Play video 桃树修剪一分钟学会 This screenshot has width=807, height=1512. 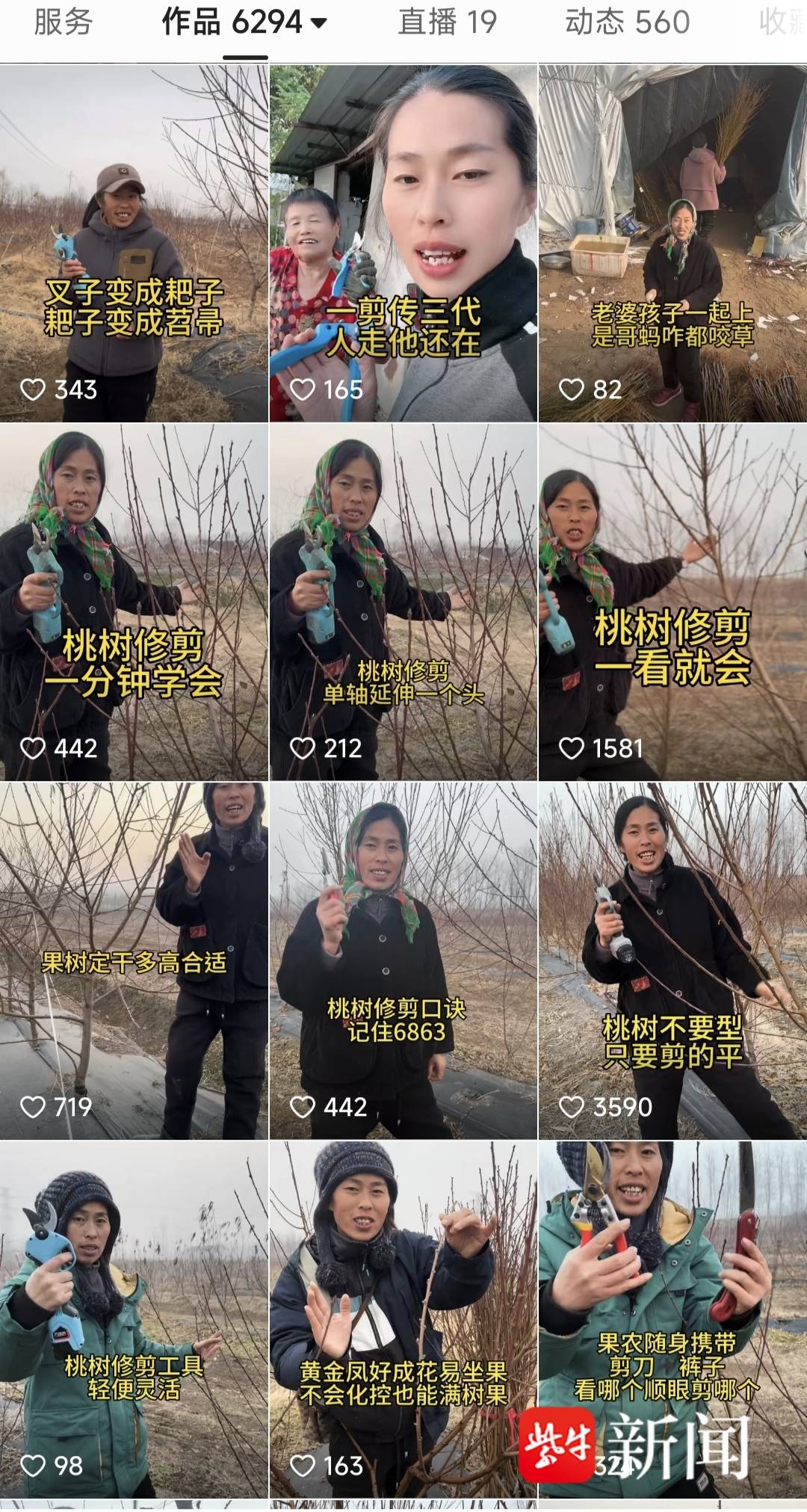[134, 602]
